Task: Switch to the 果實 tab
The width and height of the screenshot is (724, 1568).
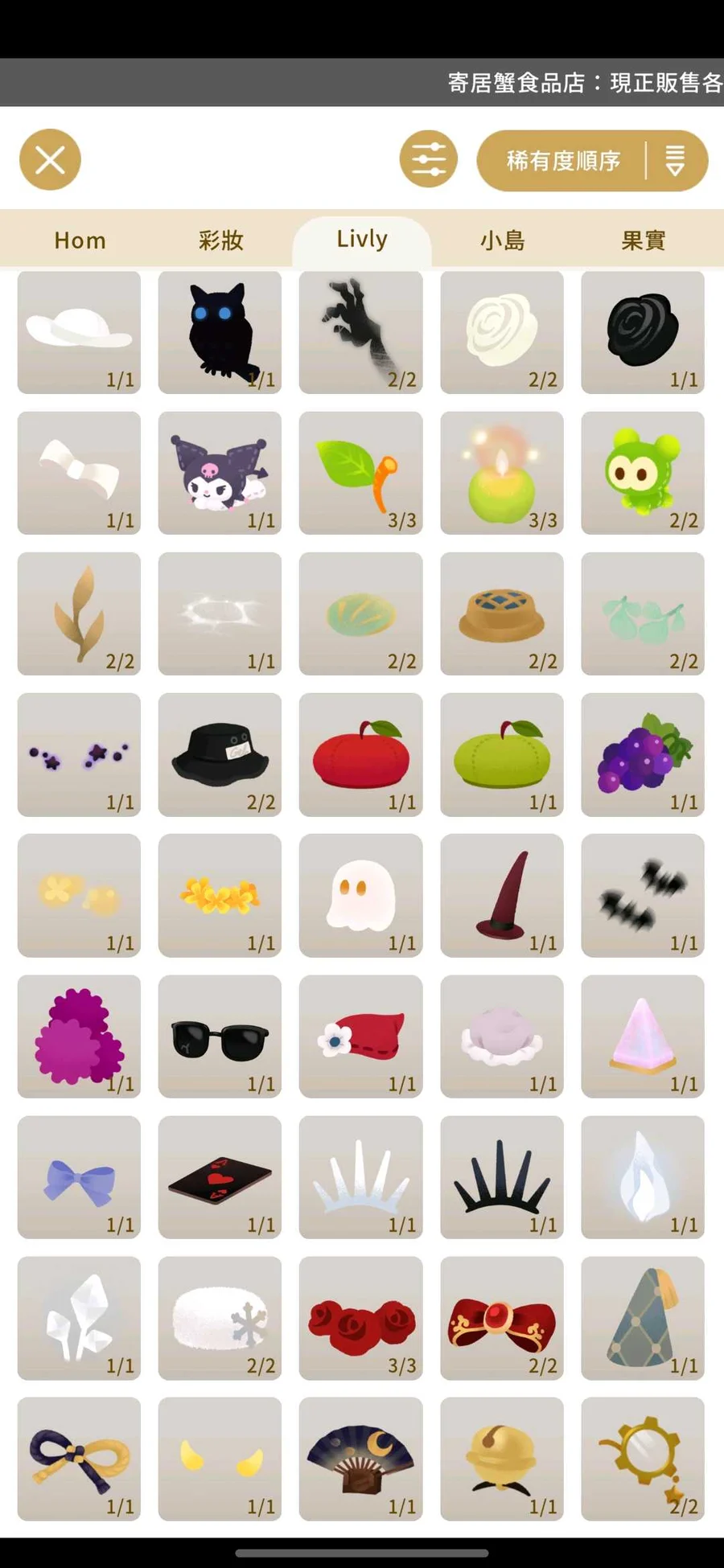Action: (643, 240)
